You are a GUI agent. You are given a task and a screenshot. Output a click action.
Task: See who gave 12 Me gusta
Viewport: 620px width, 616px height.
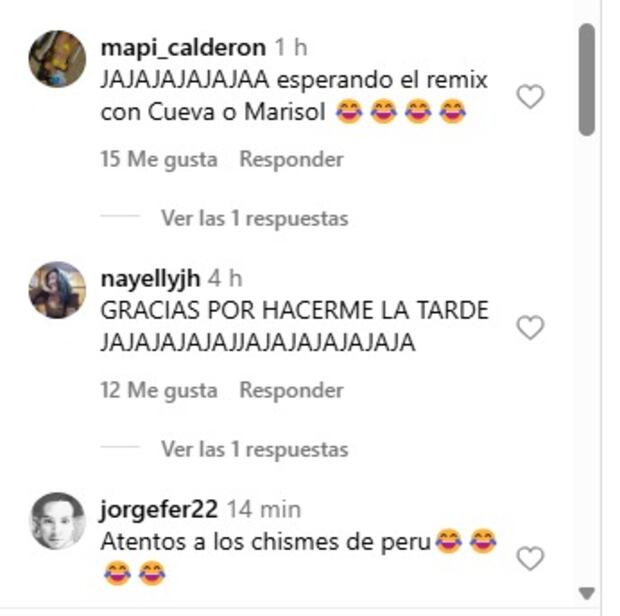159,391
